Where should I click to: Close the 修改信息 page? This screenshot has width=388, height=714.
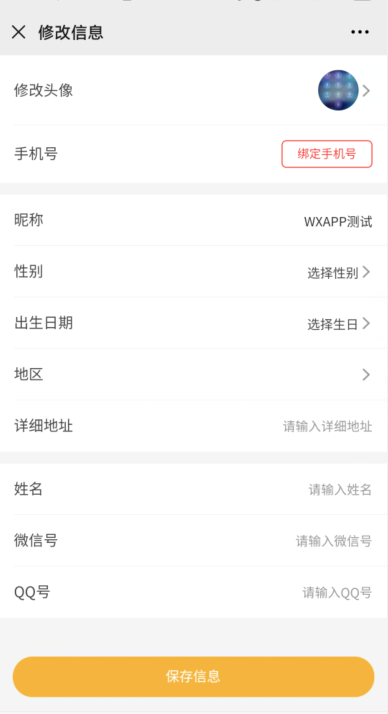pos(18,32)
